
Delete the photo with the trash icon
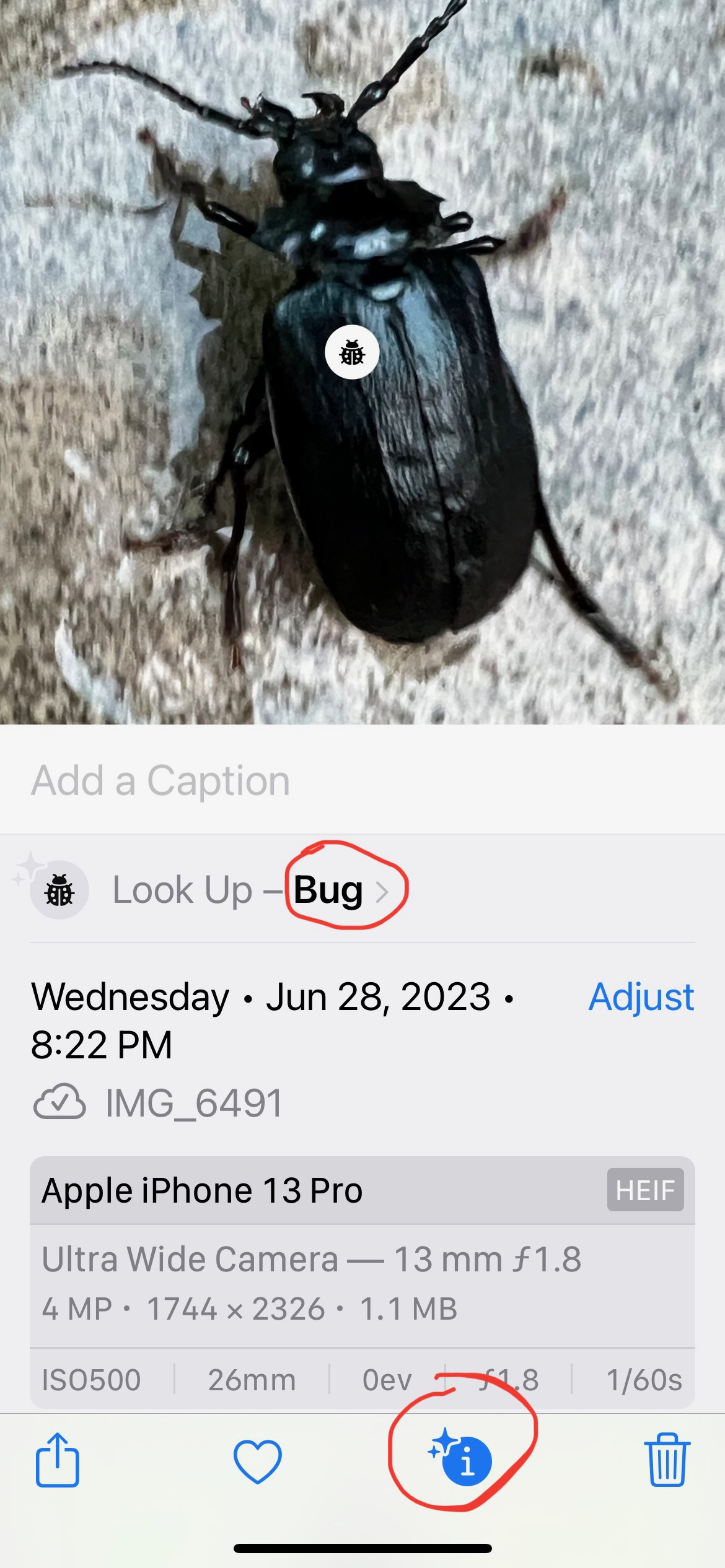click(667, 1460)
